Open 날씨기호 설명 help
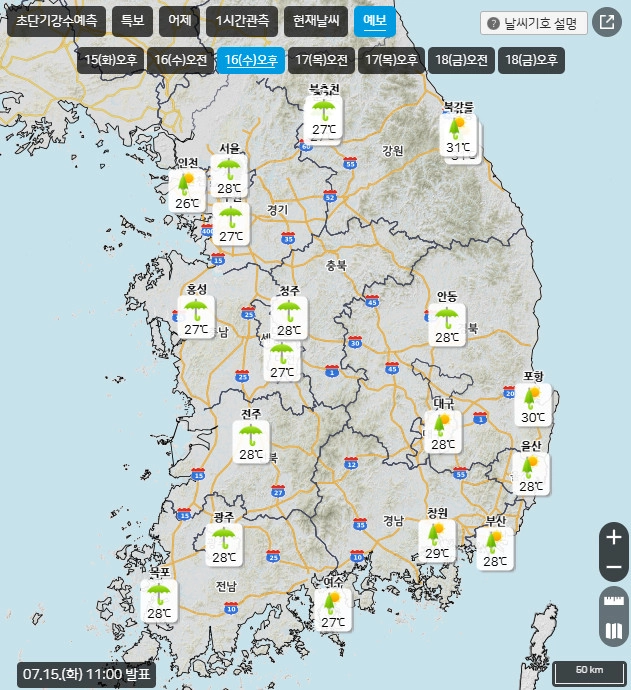 click(x=534, y=23)
